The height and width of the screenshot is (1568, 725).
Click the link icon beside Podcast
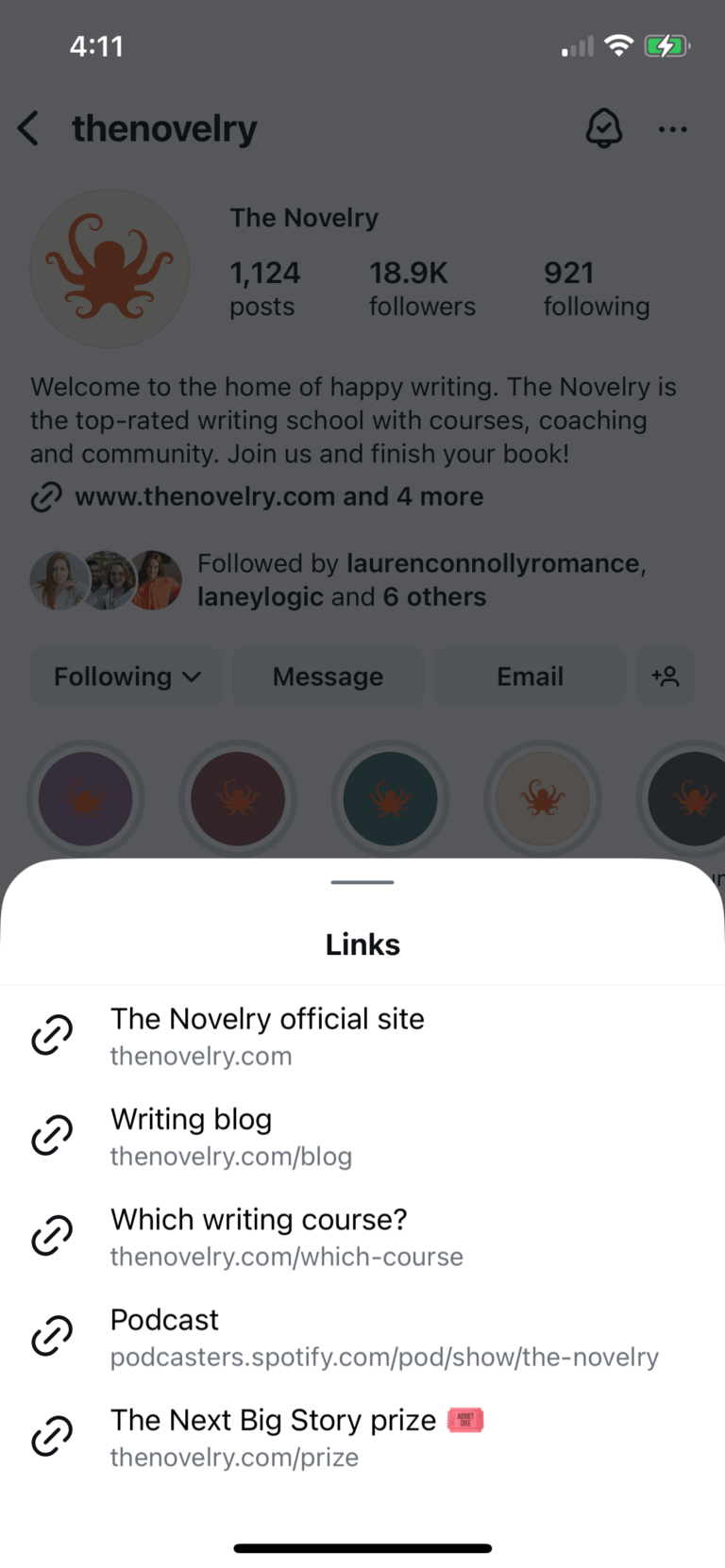tap(52, 1336)
